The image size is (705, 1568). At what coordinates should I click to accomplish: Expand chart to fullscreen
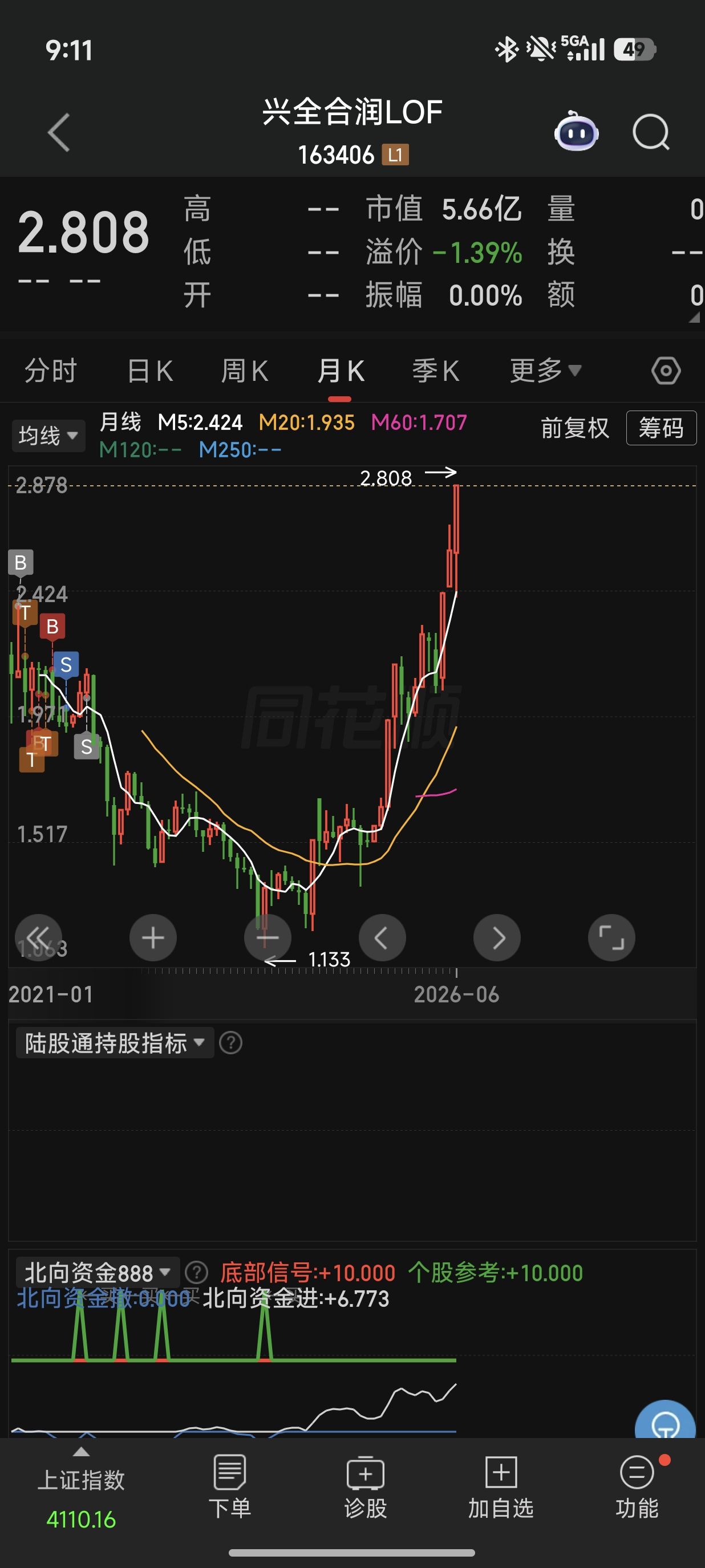coord(611,937)
